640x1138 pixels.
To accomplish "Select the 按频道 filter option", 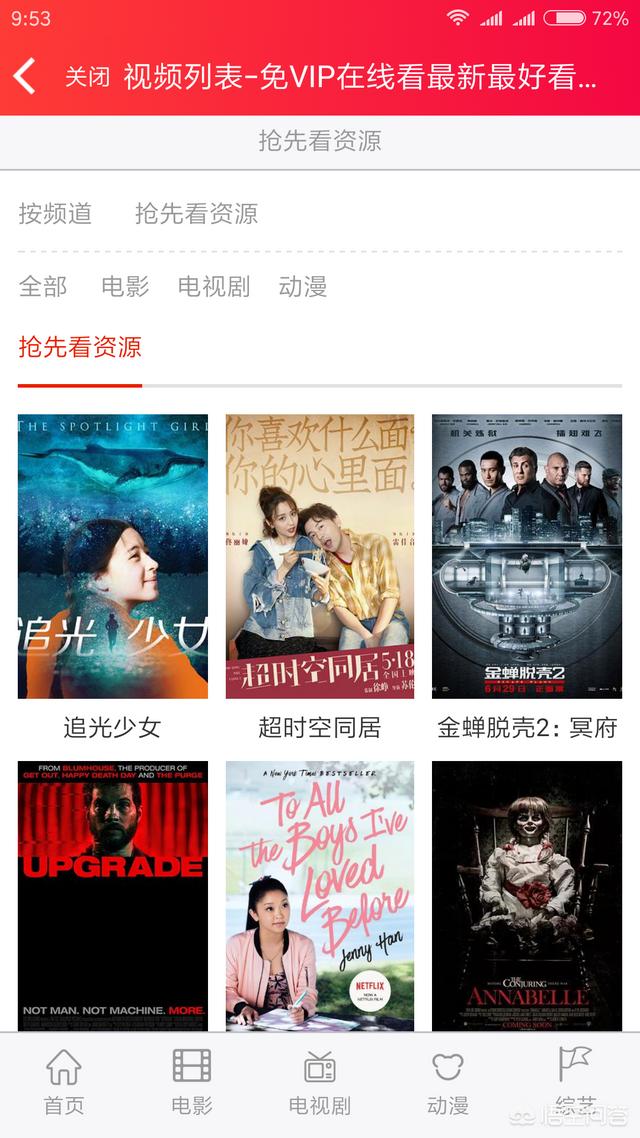I will coord(55,213).
